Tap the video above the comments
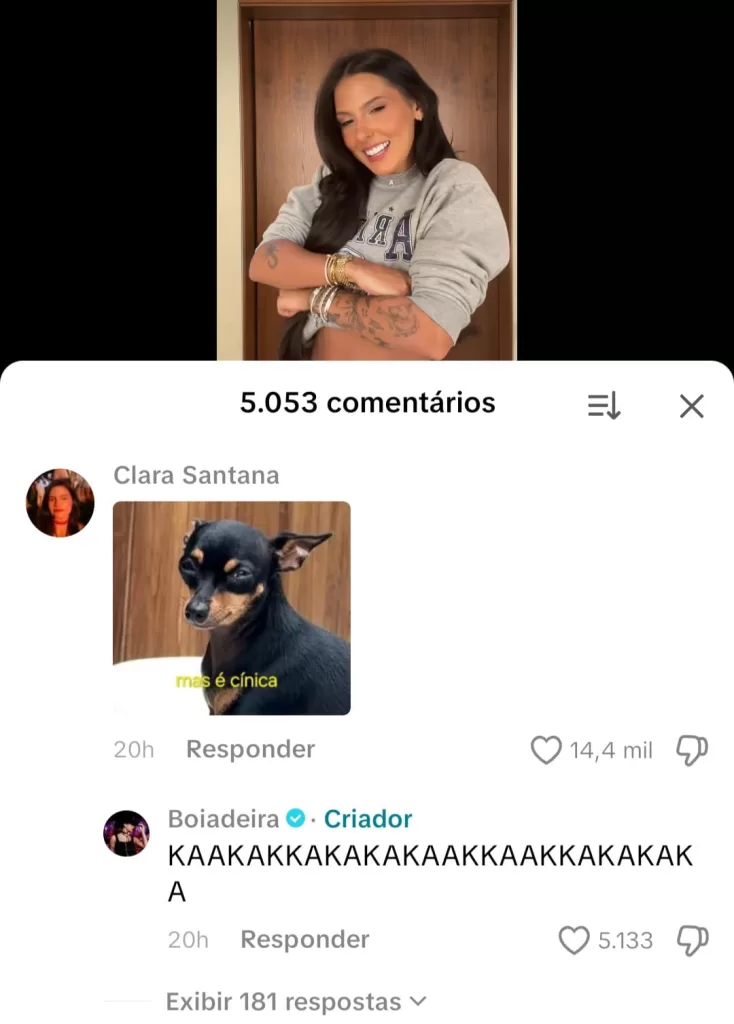734x1024 pixels. pos(366,180)
